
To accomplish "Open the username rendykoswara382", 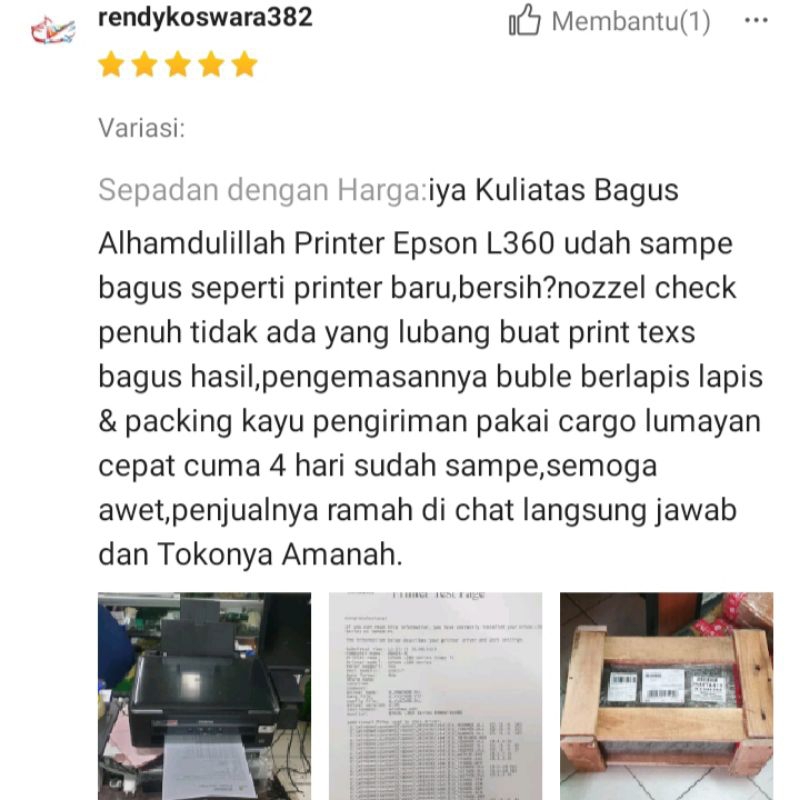I will [x=205, y=17].
